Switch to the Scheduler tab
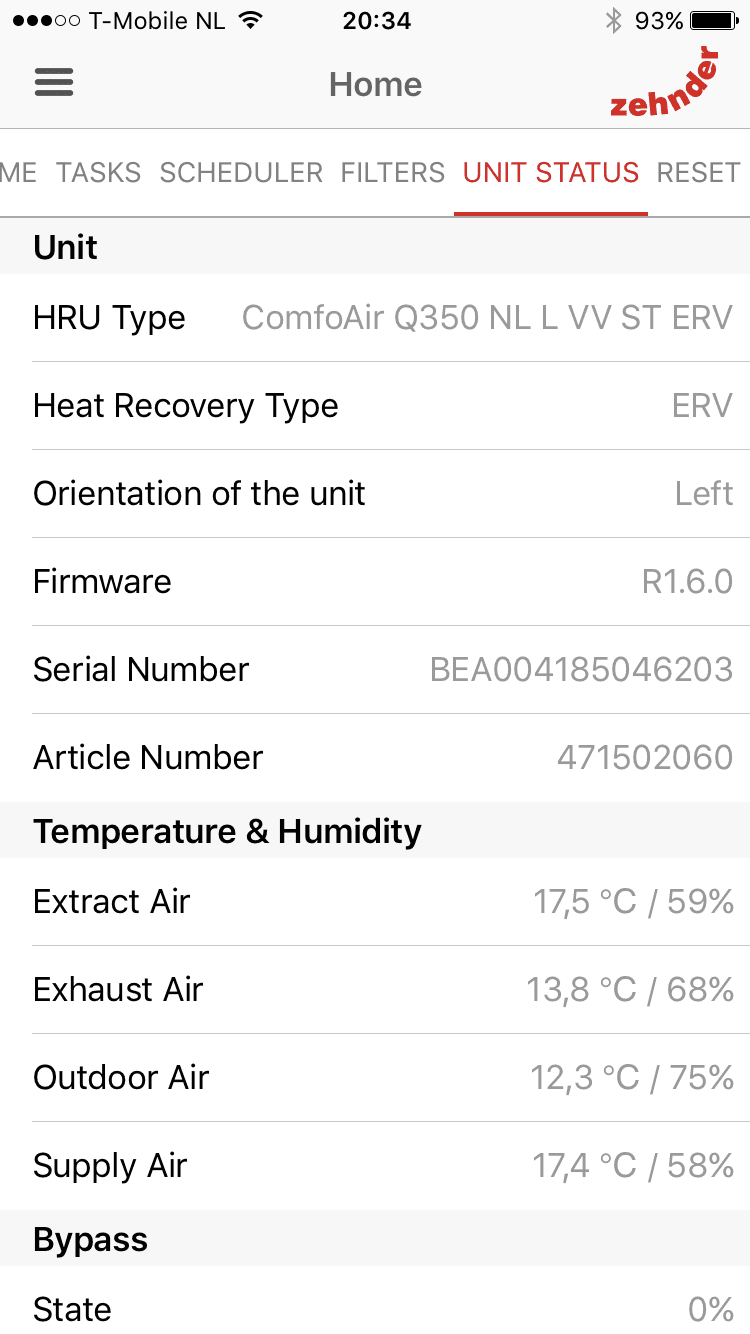Screen dimensions: 750x1334 click(x=241, y=173)
